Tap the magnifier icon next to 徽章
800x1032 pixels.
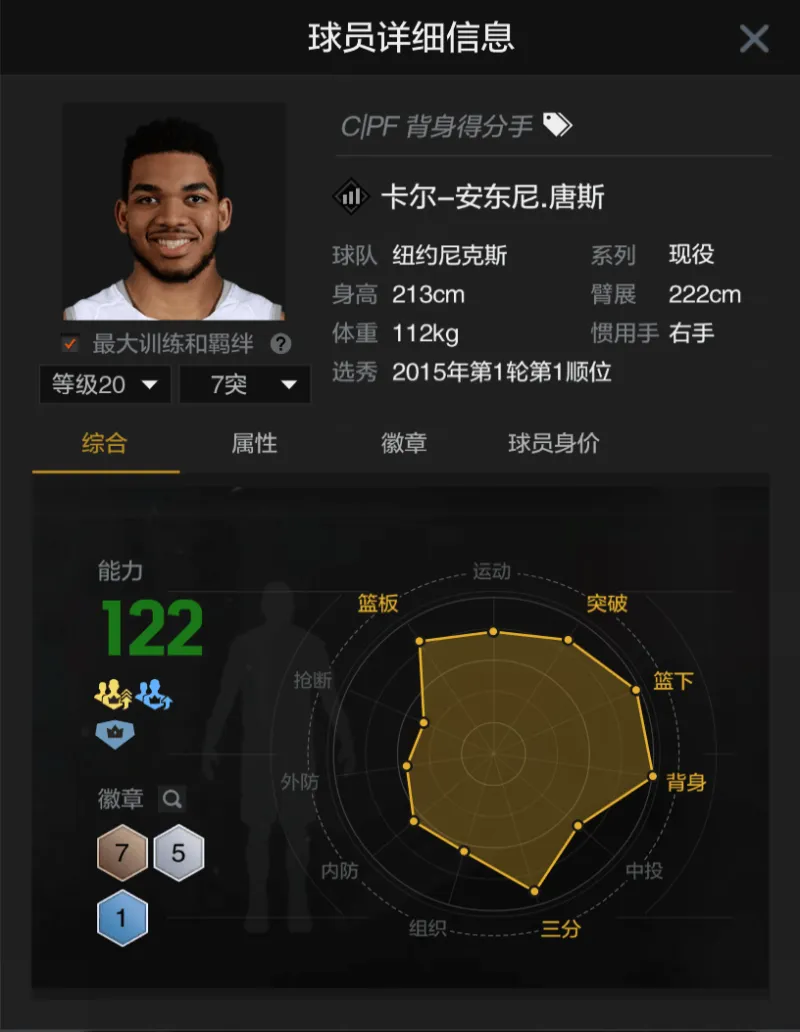172,799
